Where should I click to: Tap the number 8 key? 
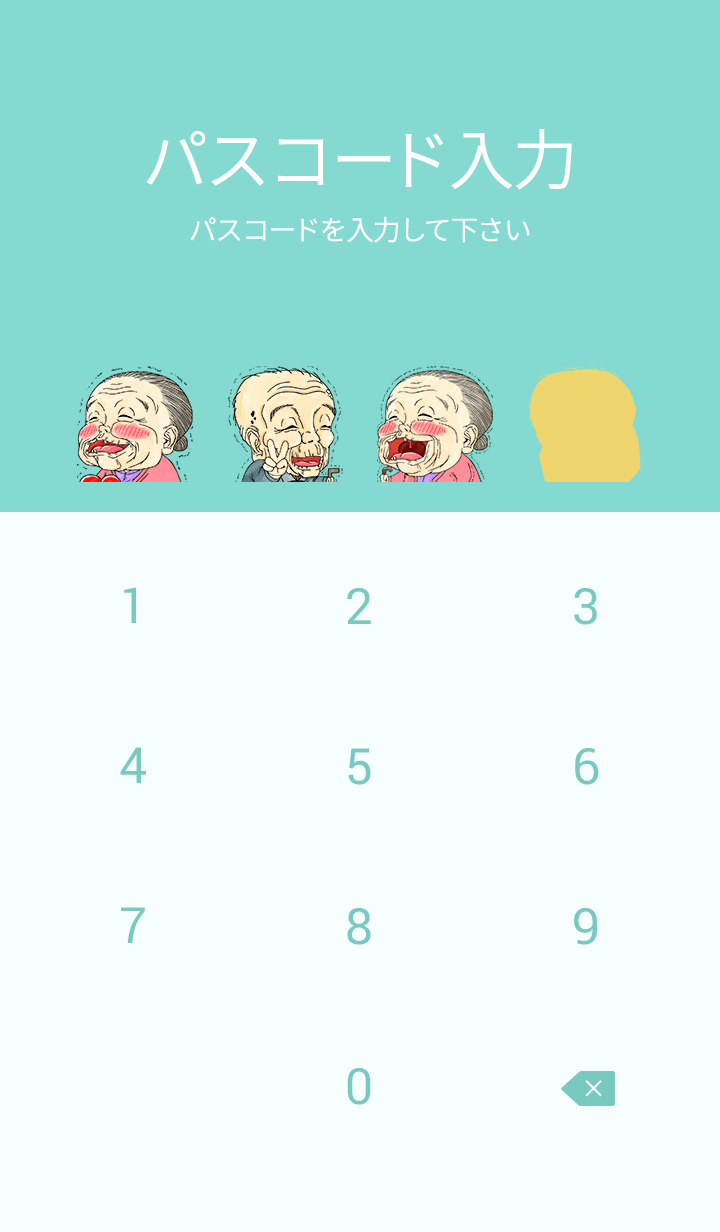coord(359,927)
